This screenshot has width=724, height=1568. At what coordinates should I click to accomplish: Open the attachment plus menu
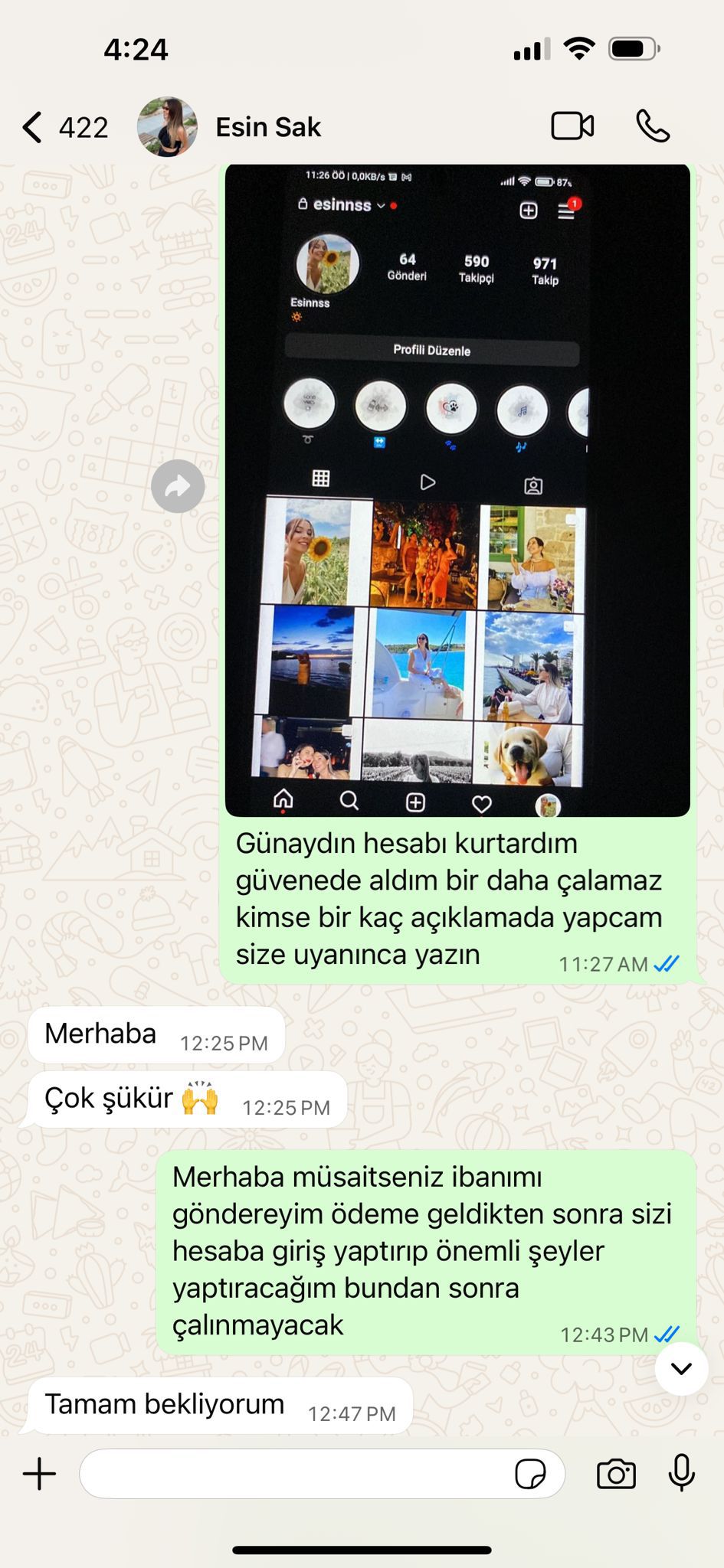click(40, 1474)
